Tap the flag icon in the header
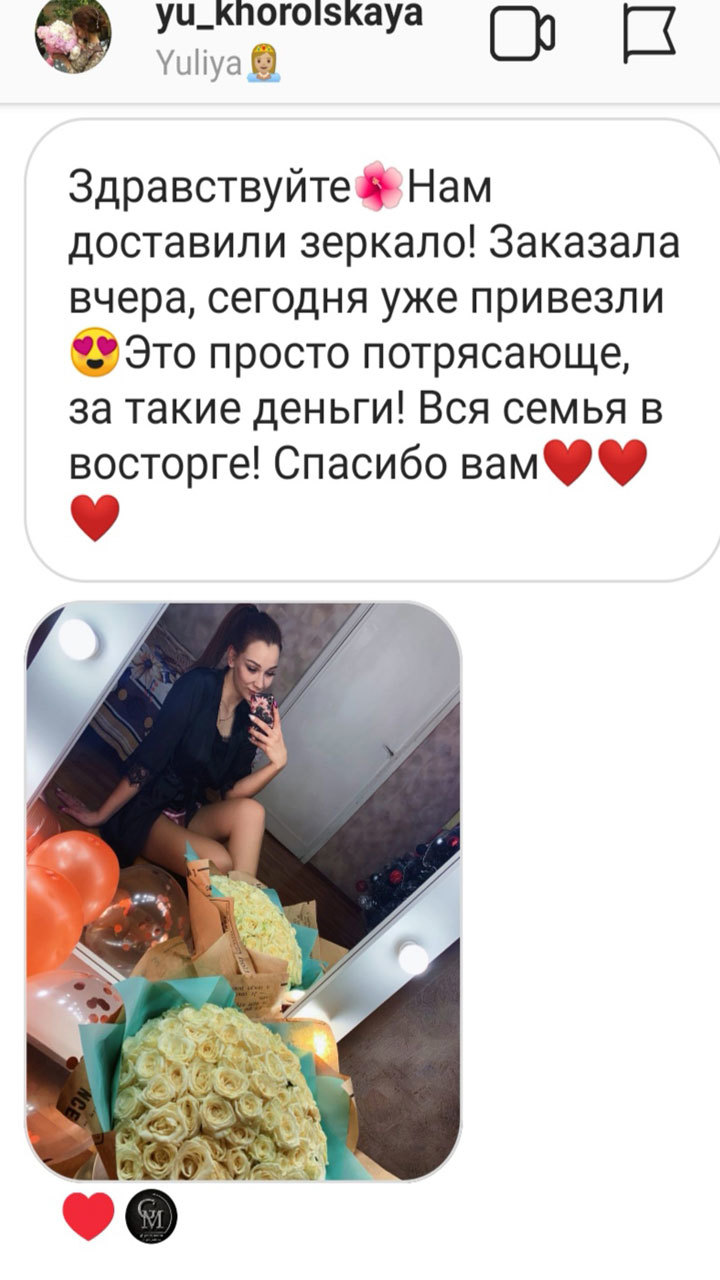This screenshot has width=720, height=1280. [649, 32]
